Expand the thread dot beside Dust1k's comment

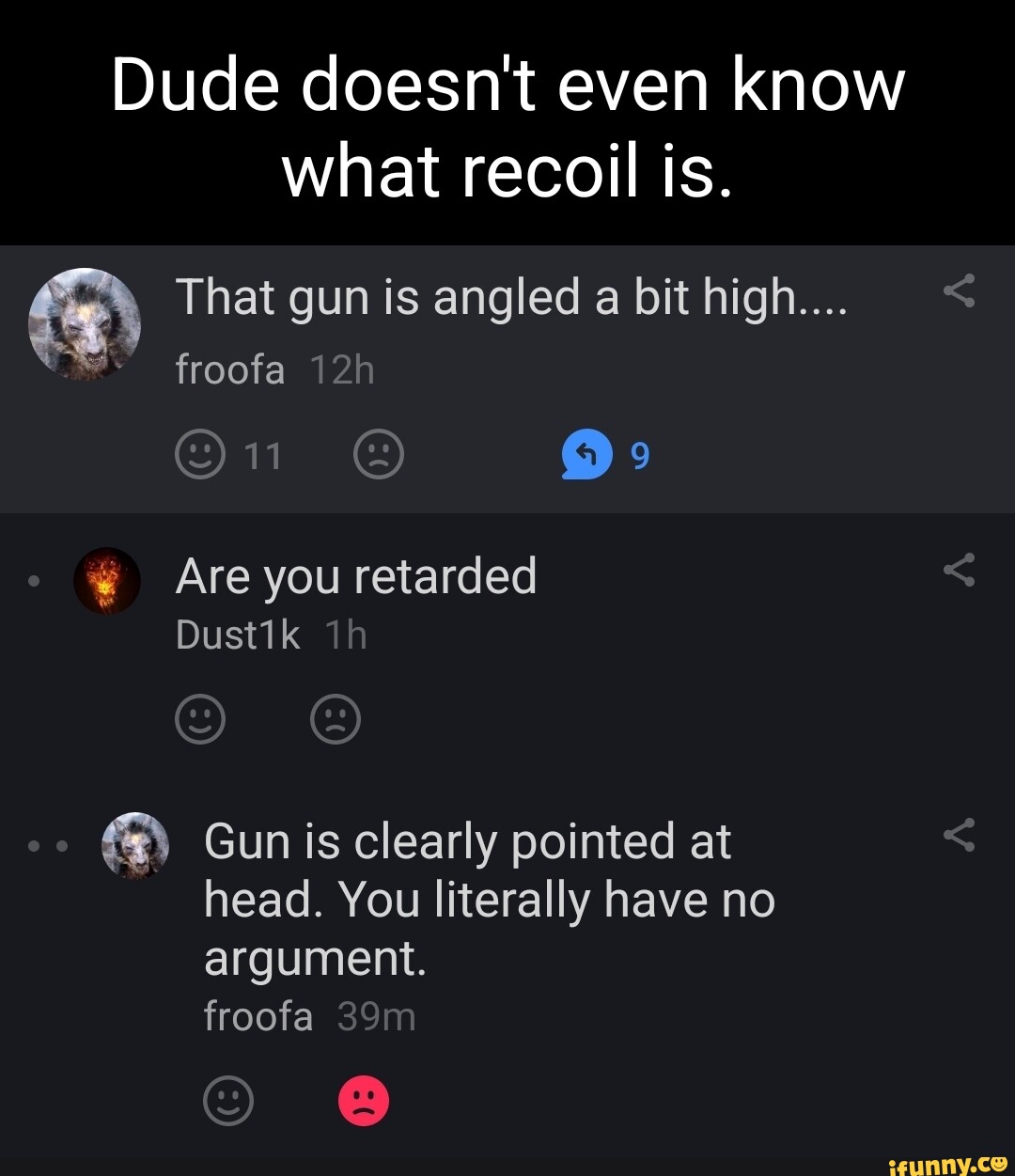(x=33, y=581)
